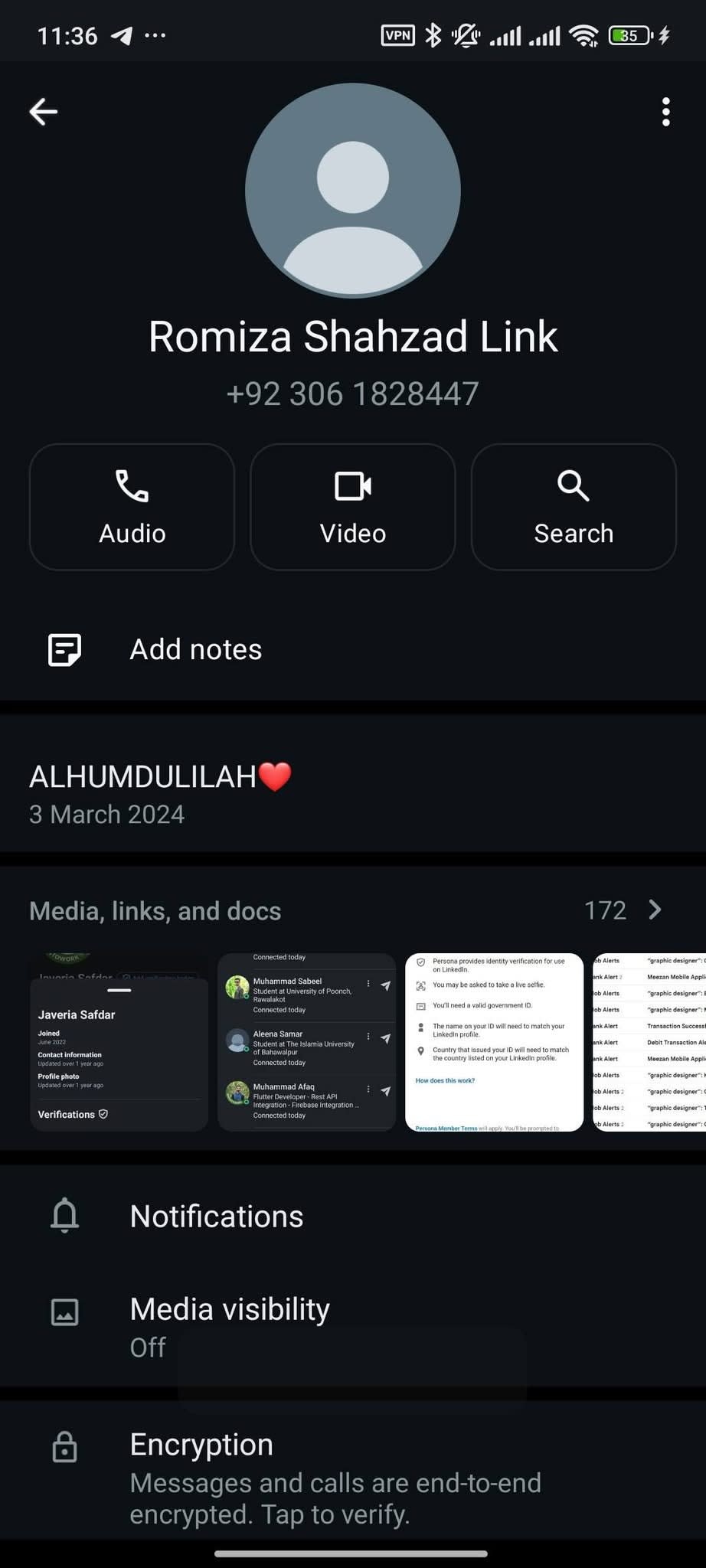
Task: Go back using the arrow icon
Action: point(44,111)
